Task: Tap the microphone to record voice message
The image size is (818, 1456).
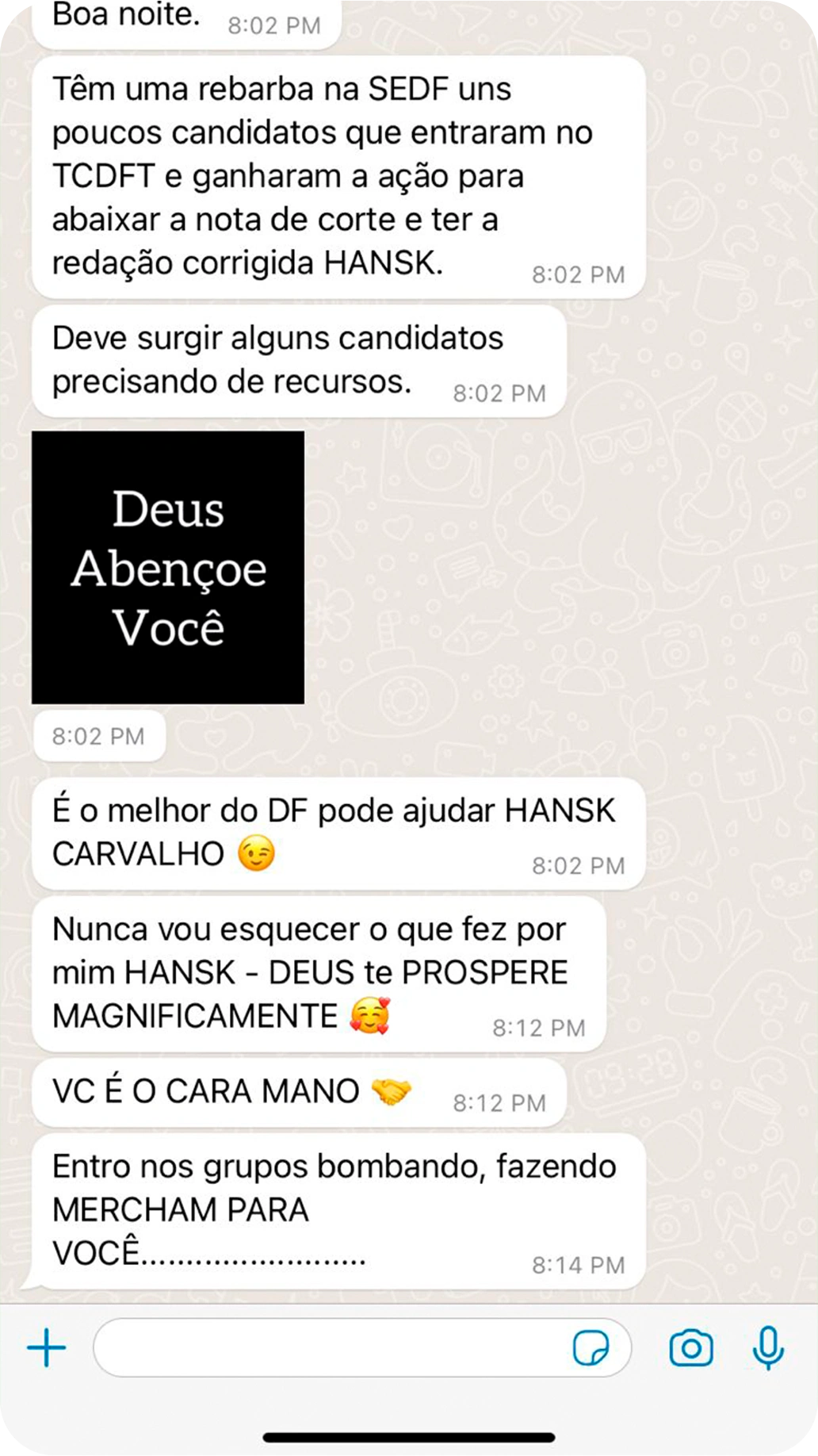Action: click(x=767, y=1347)
